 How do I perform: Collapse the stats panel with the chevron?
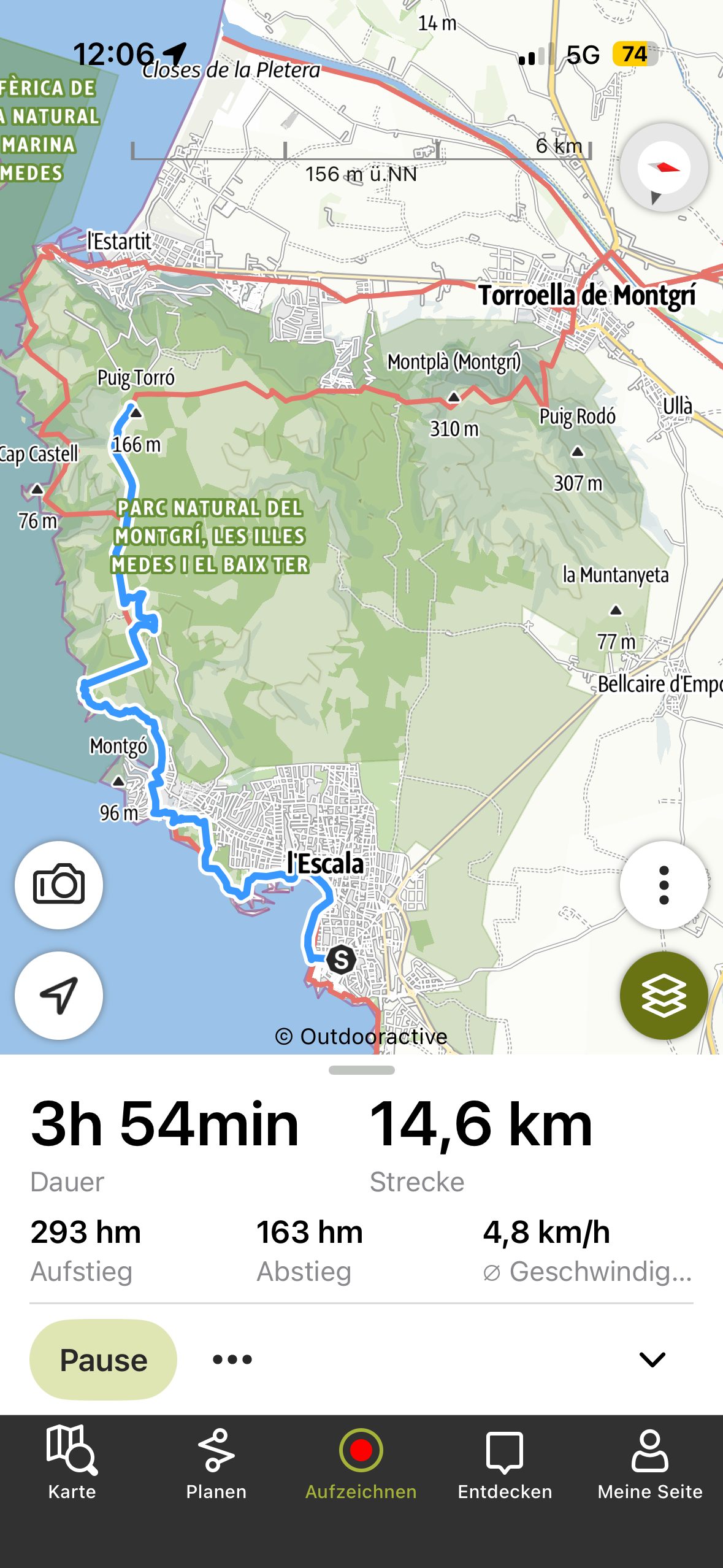pyautogui.click(x=652, y=1359)
